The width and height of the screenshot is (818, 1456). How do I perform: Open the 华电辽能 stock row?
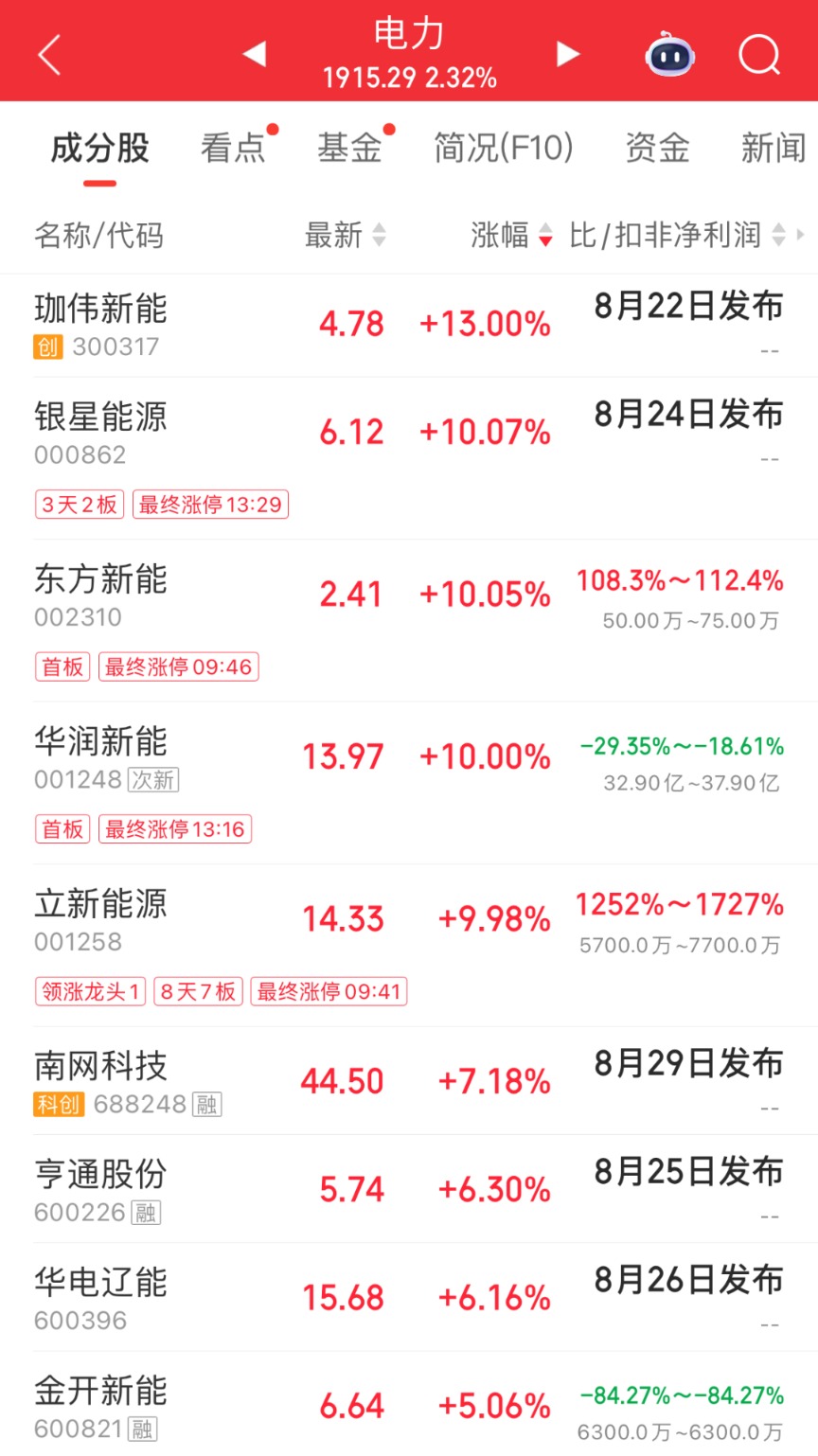click(409, 1297)
